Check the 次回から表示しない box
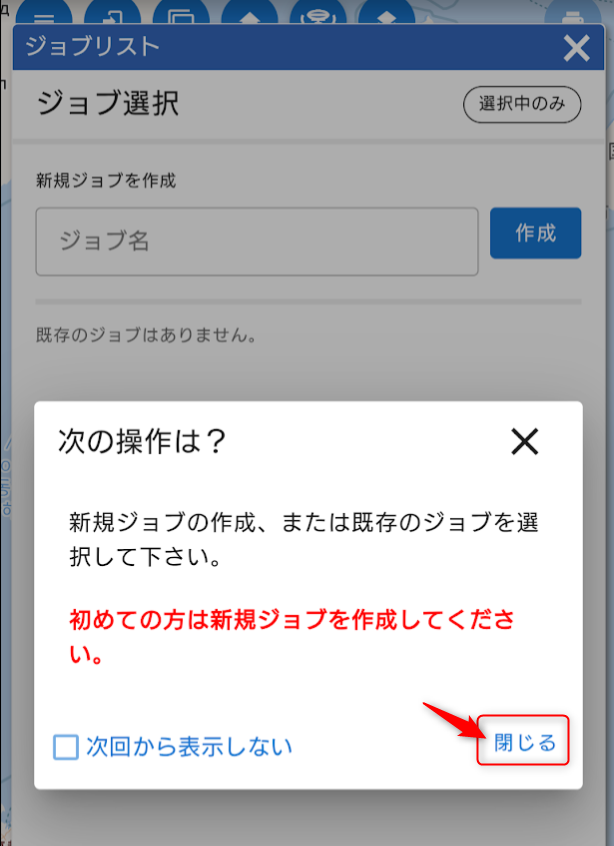The image size is (614, 846). coord(66,747)
